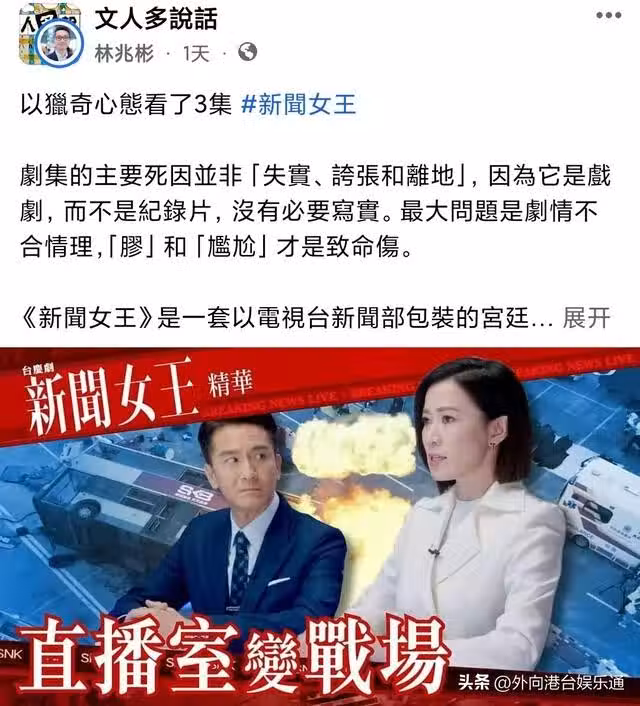This screenshot has height=706, width=640.
Task: Expand the full post text with 展开
Action: click(586, 318)
